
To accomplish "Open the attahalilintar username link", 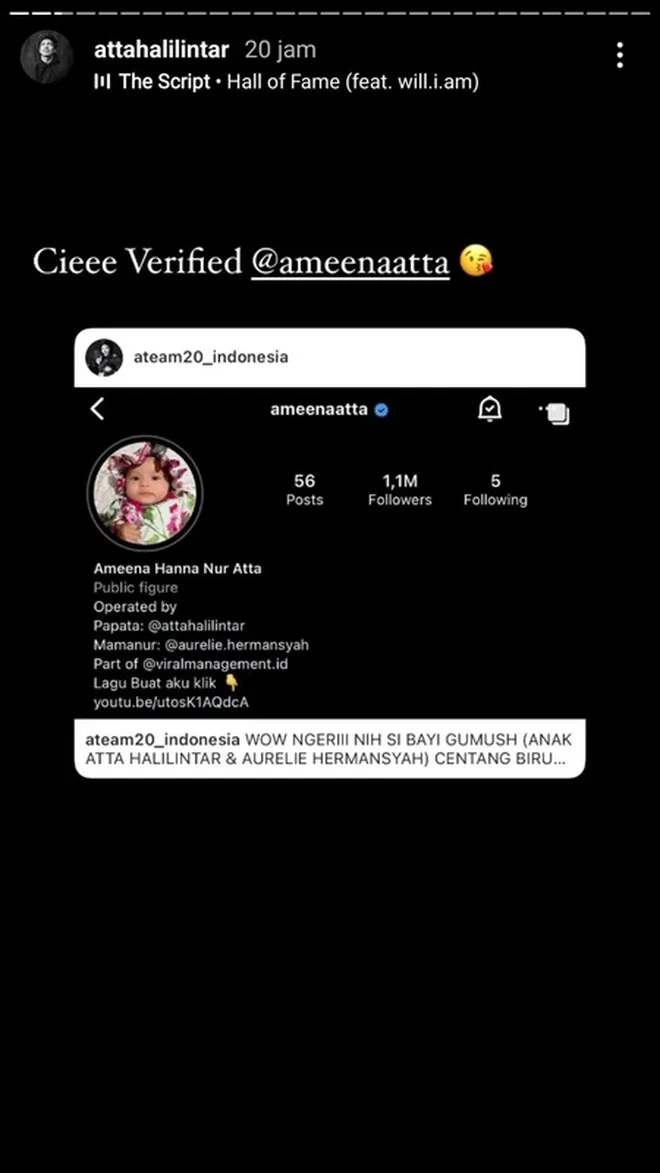I will coord(161,50).
